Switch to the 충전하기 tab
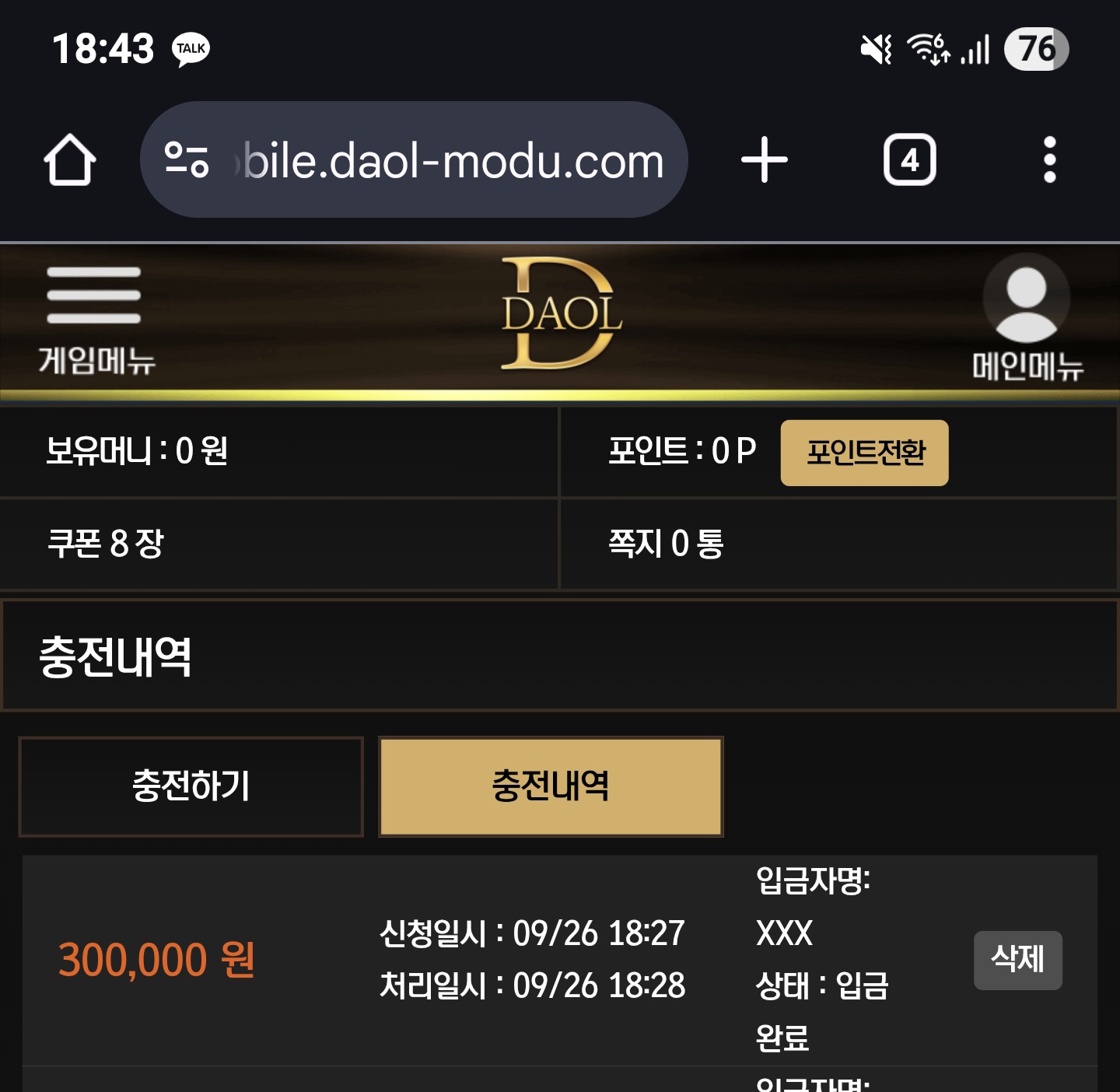The height and width of the screenshot is (1092, 1120). pyautogui.click(x=191, y=786)
